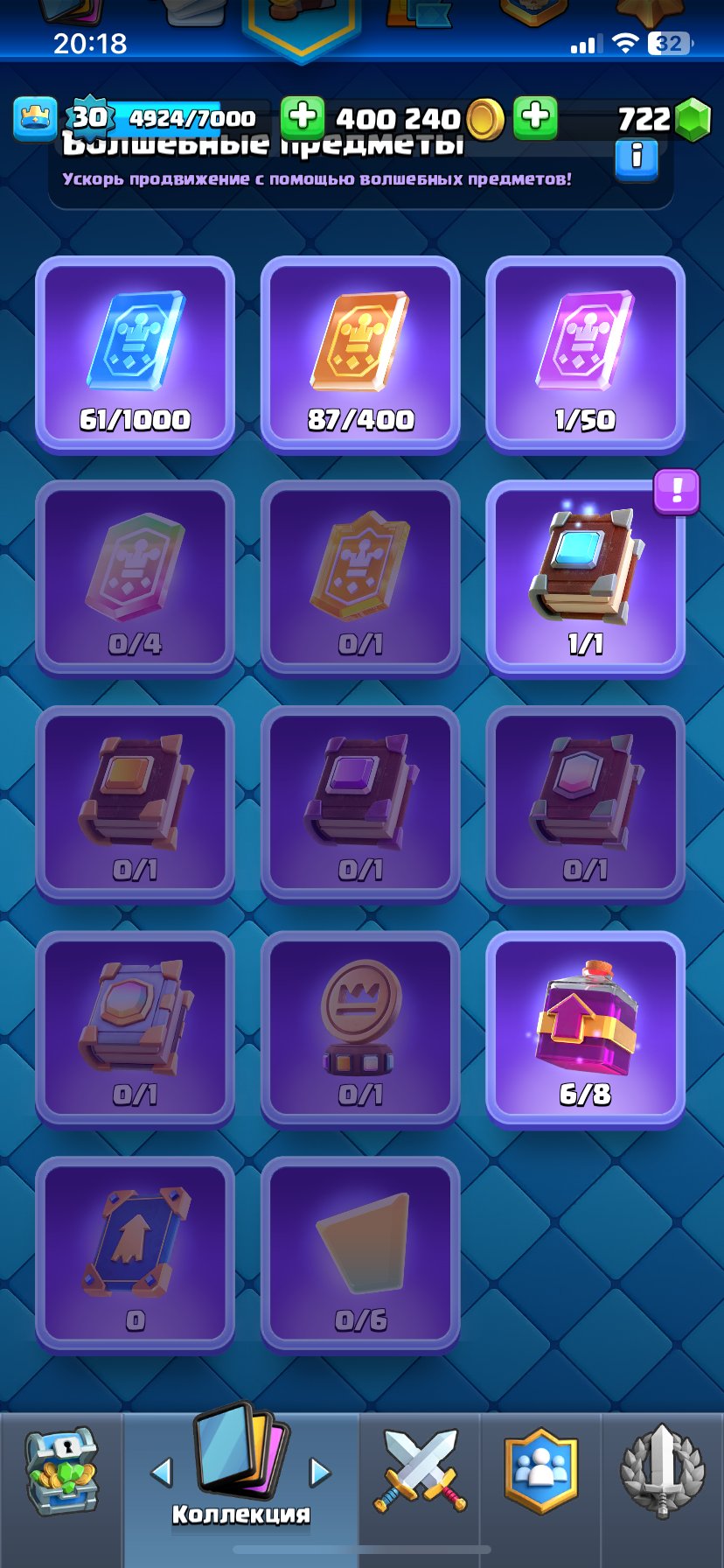The width and height of the screenshot is (724, 1568).
Task: Select the pink elixir potion tile 6/8
Action: click(585, 1028)
